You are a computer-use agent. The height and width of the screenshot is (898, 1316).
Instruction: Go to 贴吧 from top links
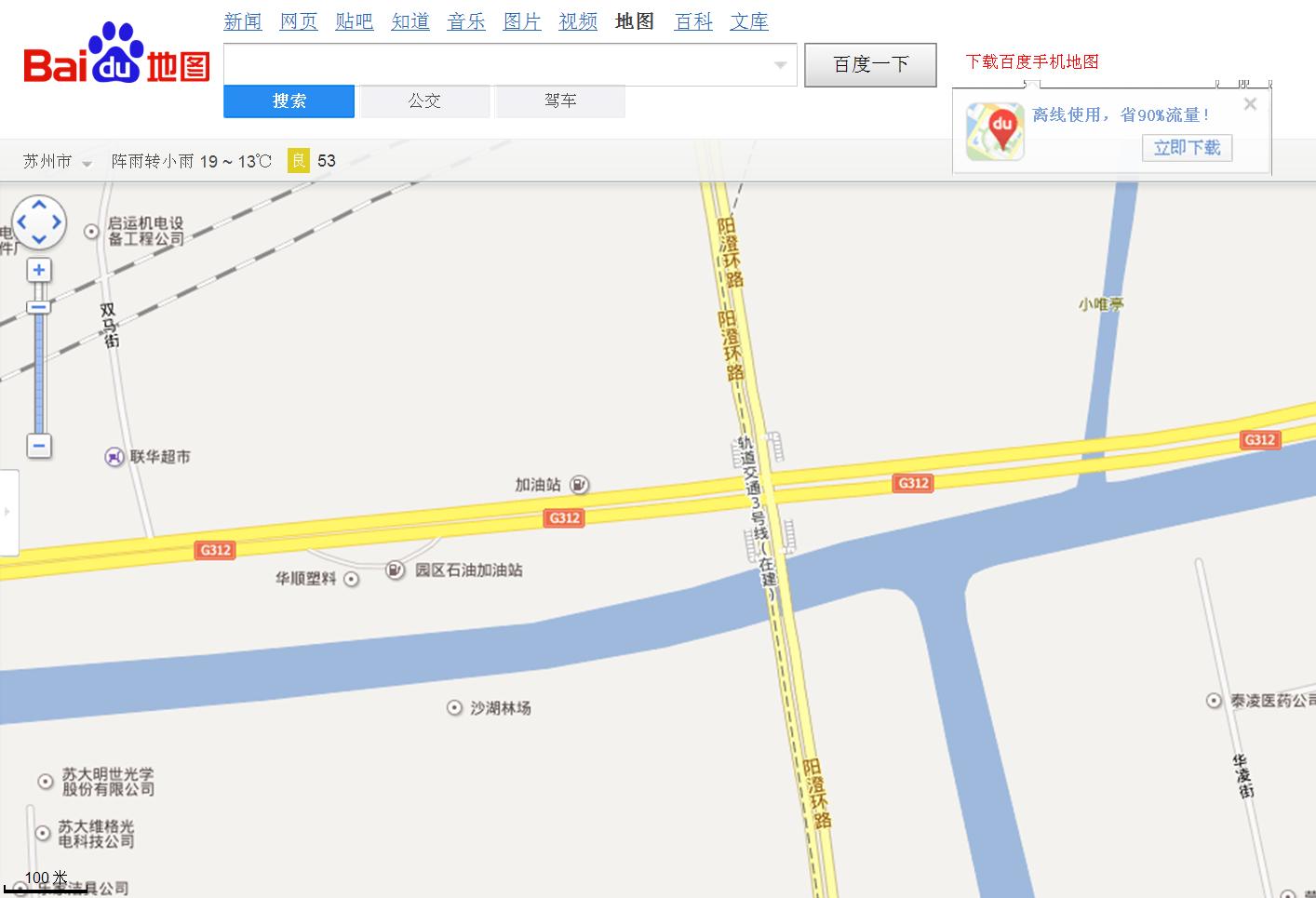tap(355, 21)
